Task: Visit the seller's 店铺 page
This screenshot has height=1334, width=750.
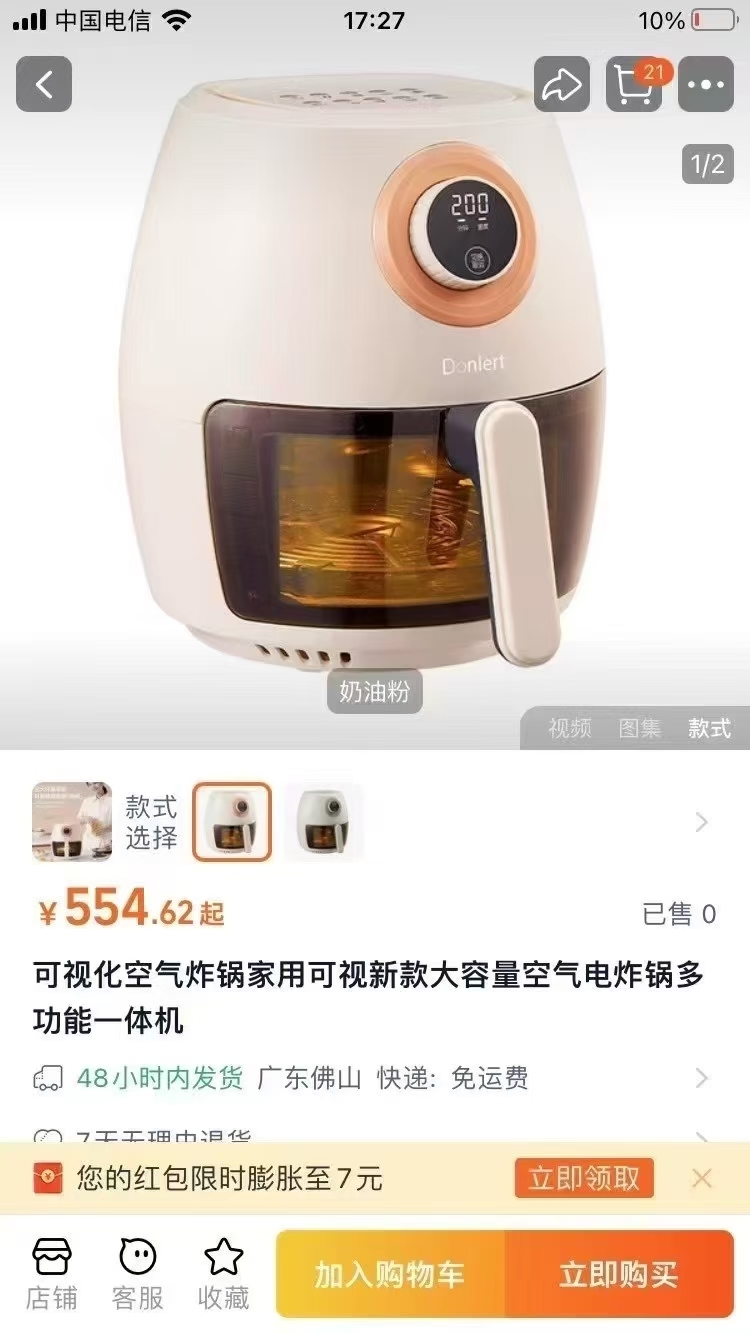Action: [x=52, y=1274]
